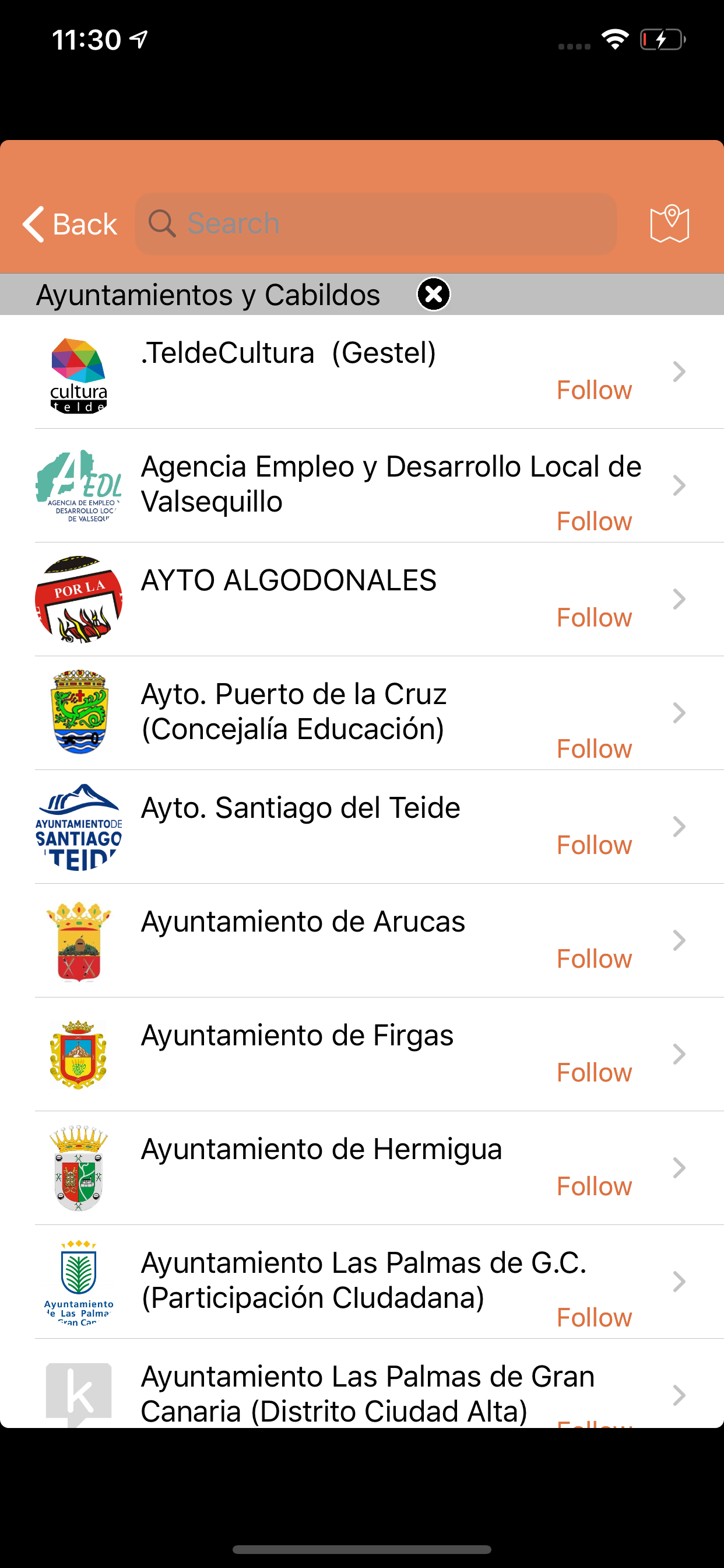This screenshot has width=724, height=1568.
Task: Follow Ayuntamiento Las Palmas de G.C. (Participación Ciudadana)
Action: tap(594, 1318)
